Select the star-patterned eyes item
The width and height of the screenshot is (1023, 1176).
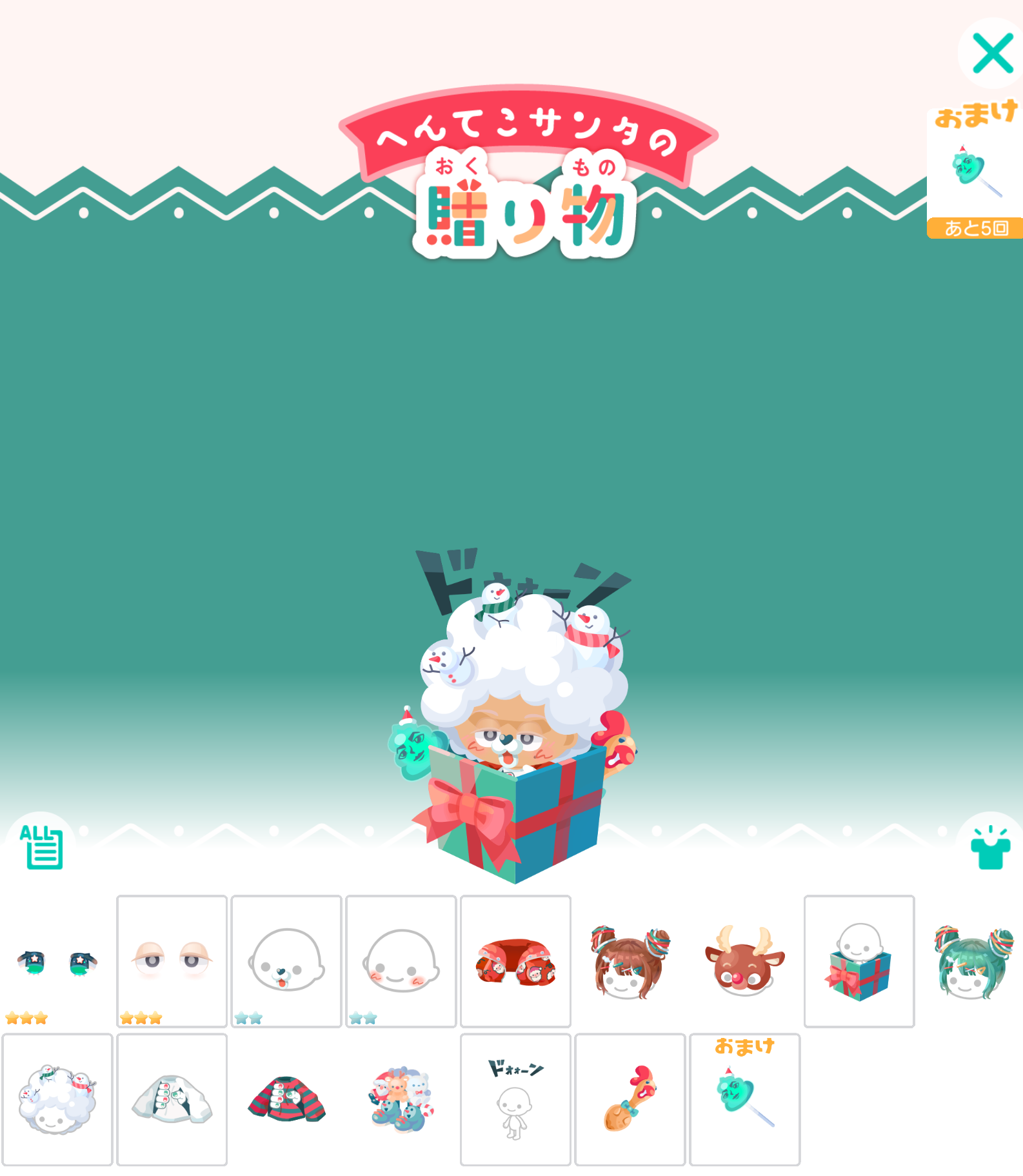57,961
